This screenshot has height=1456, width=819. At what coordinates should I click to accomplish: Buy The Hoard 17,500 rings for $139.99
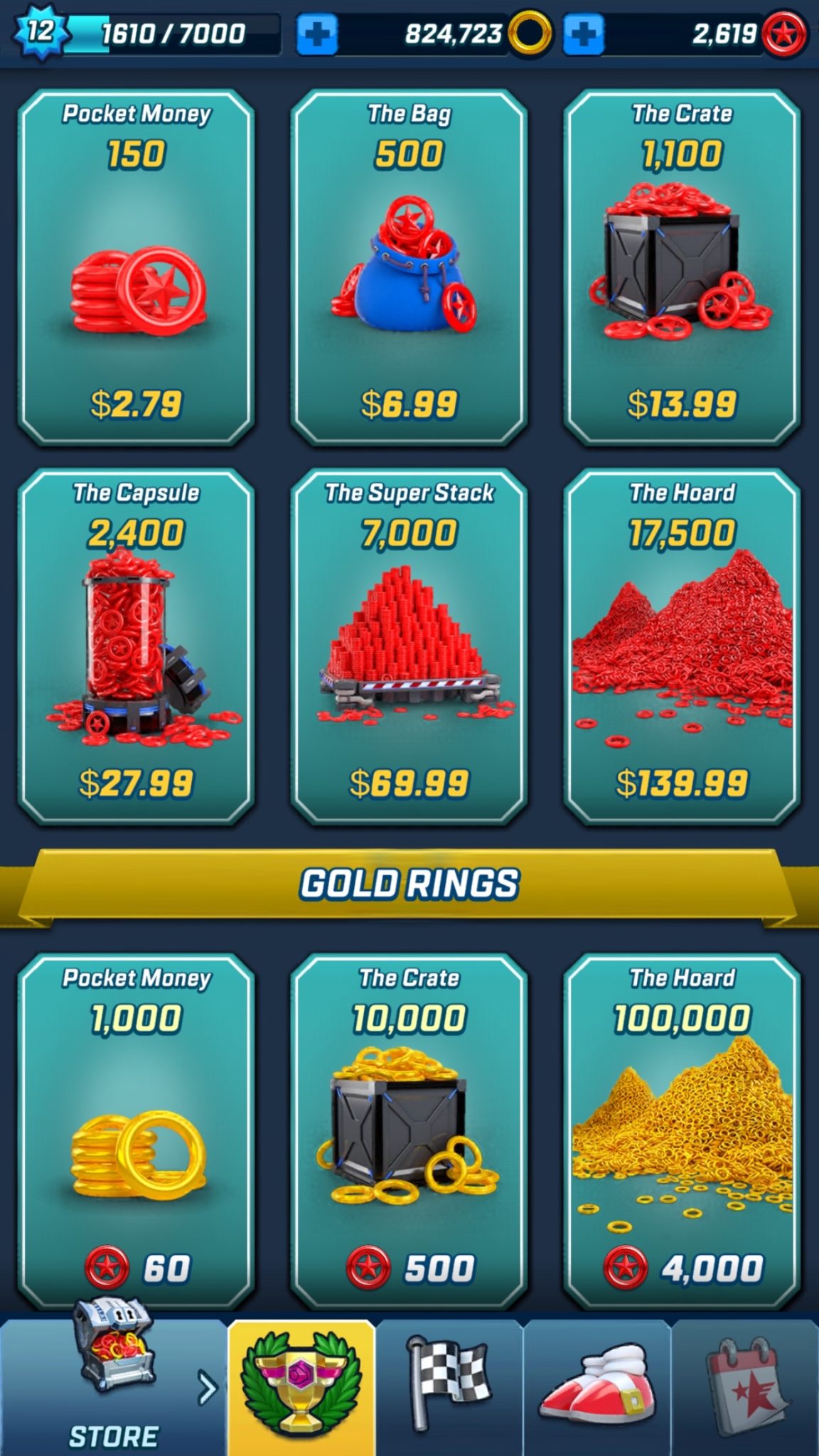pos(682,647)
